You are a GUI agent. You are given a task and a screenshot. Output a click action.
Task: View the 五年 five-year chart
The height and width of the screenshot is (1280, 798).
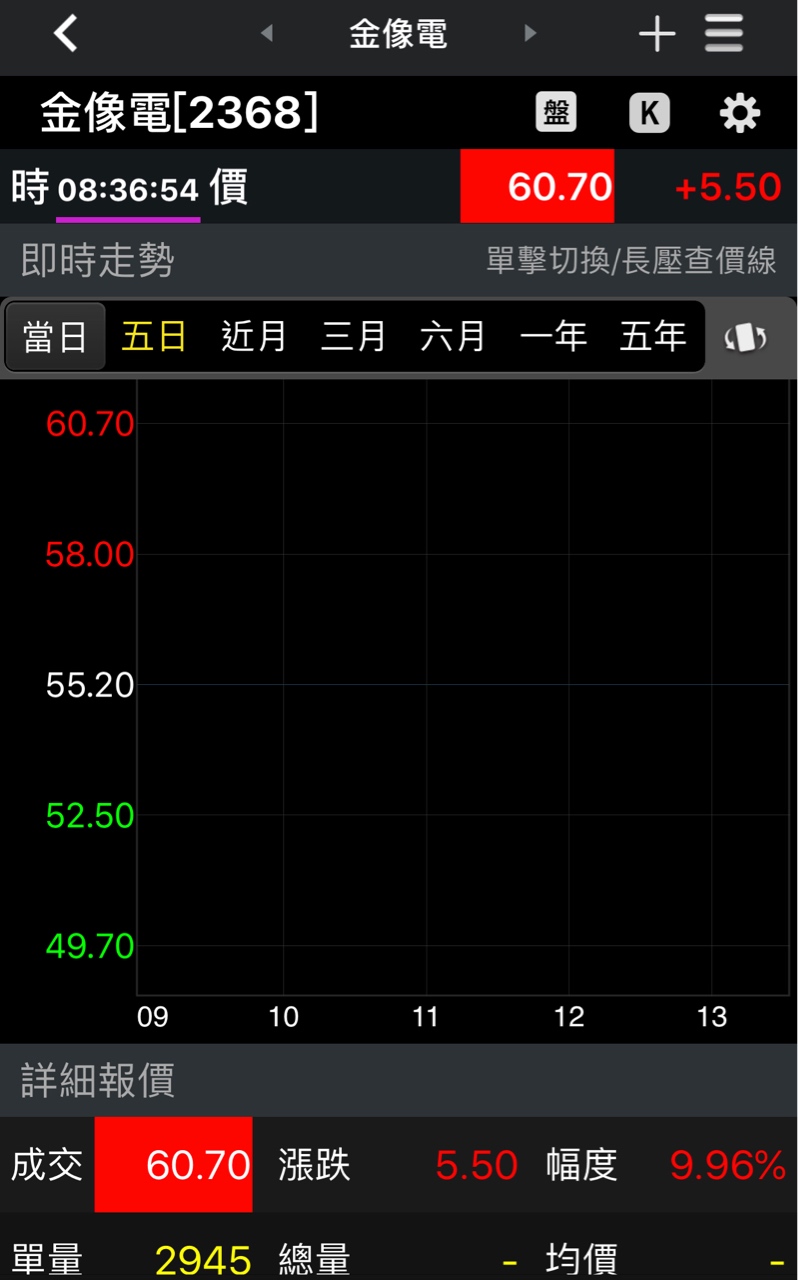(x=653, y=337)
